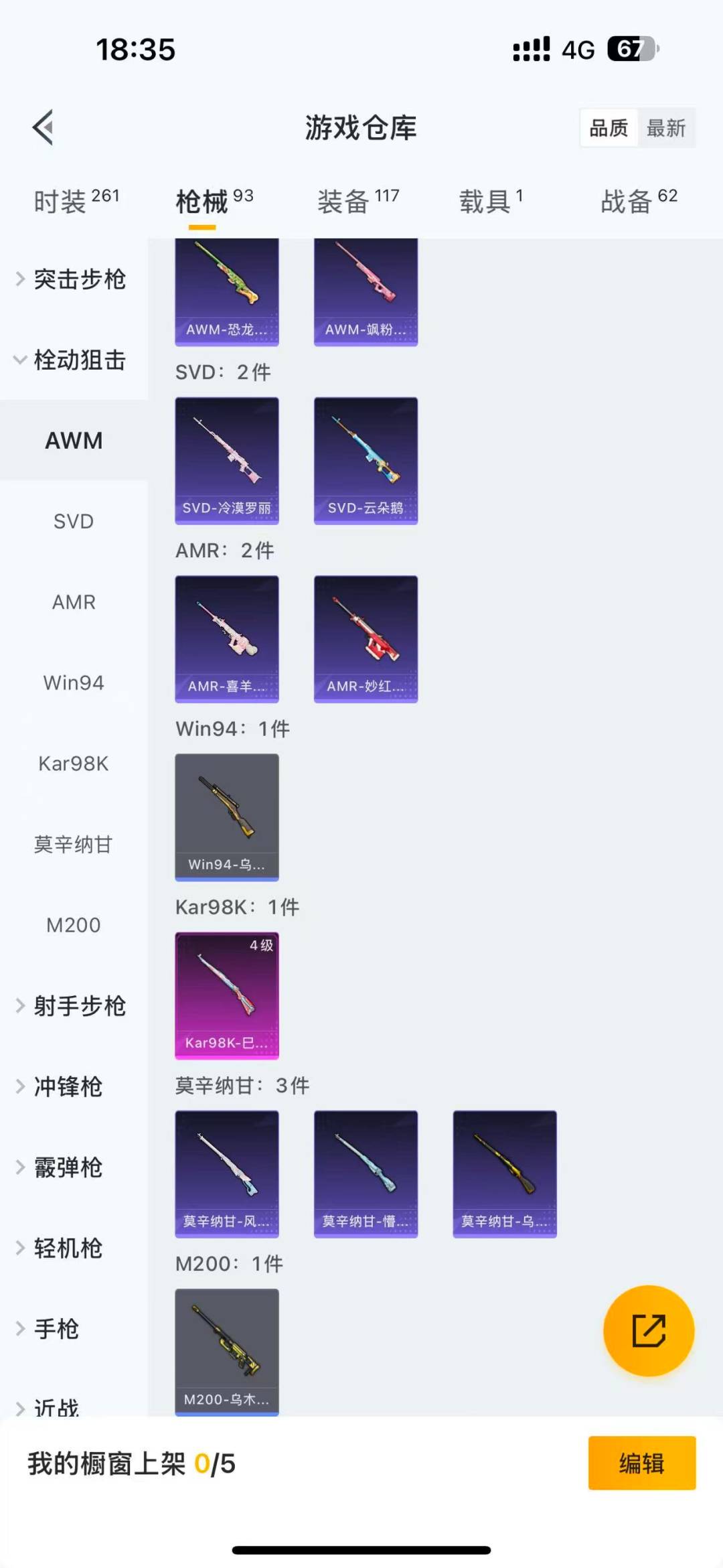Tap the back arrow to exit 游戏仓库

43,127
